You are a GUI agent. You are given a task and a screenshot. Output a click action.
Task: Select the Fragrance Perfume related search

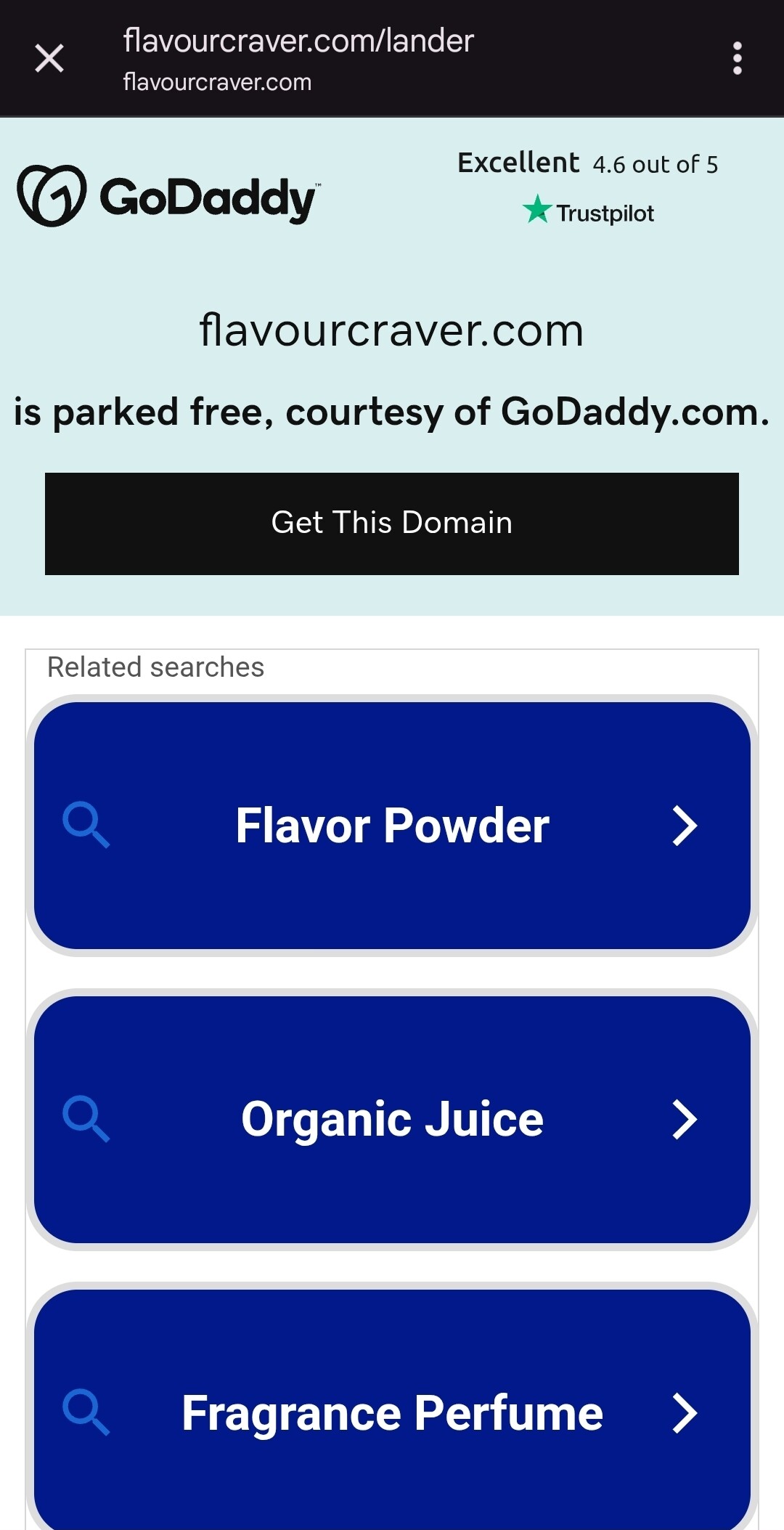[392, 1410]
